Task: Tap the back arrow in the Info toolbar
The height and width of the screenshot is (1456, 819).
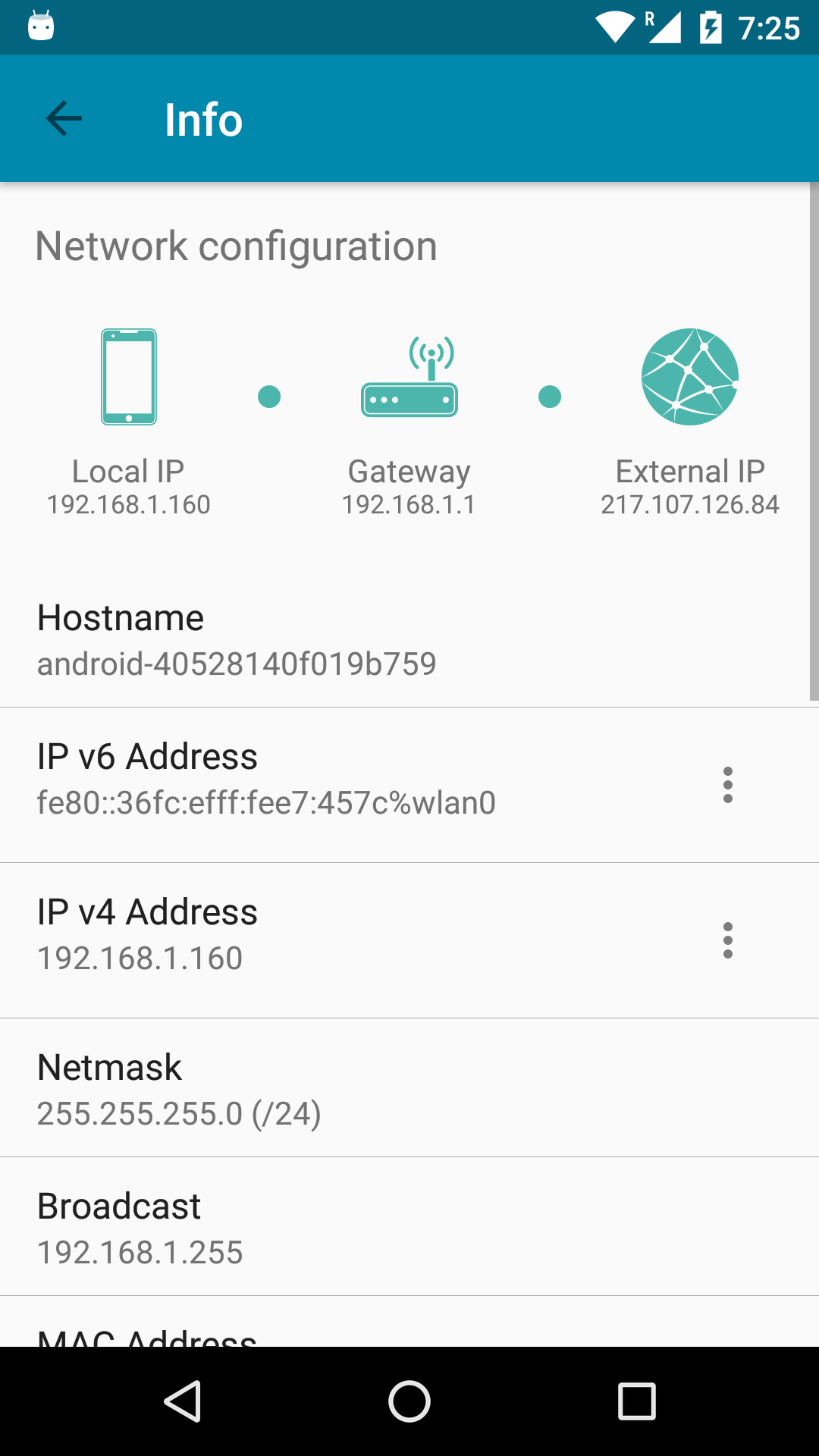Action: [x=64, y=118]
